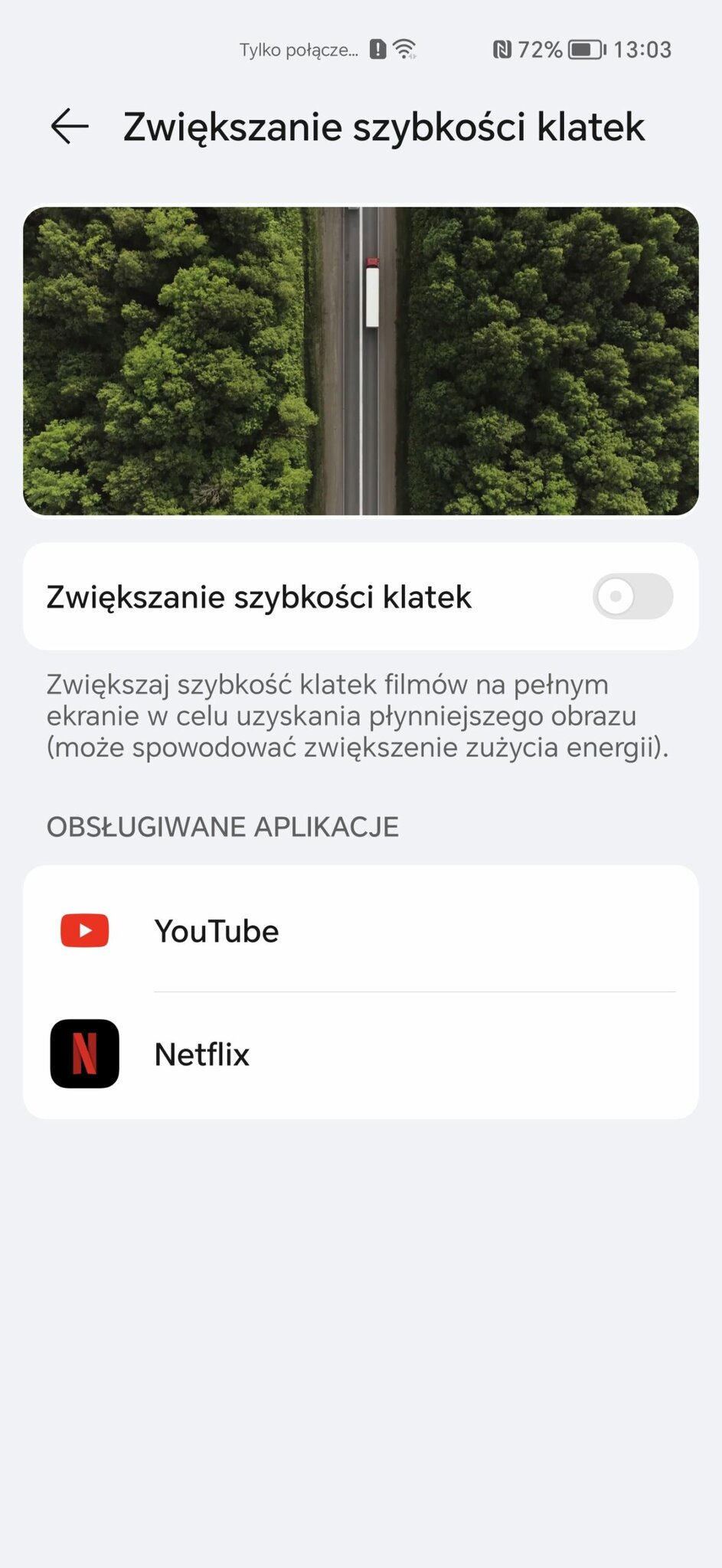Image resolution: width=722 pixels, height=1568 pixels.
Task: Enable Zwiększanie szybkości klatek switch
Action: [632, 596]
